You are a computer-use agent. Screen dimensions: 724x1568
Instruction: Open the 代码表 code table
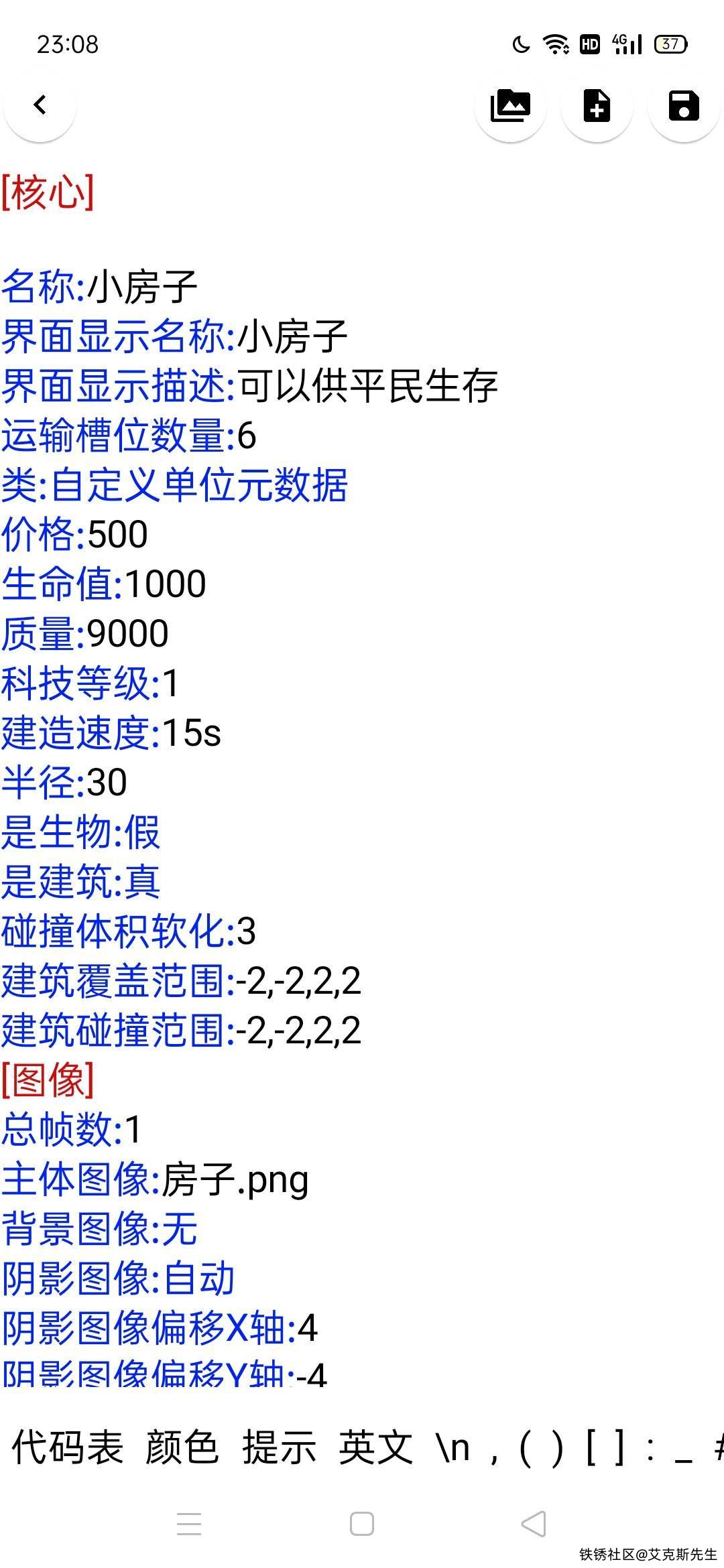[x=68, y=1447]
